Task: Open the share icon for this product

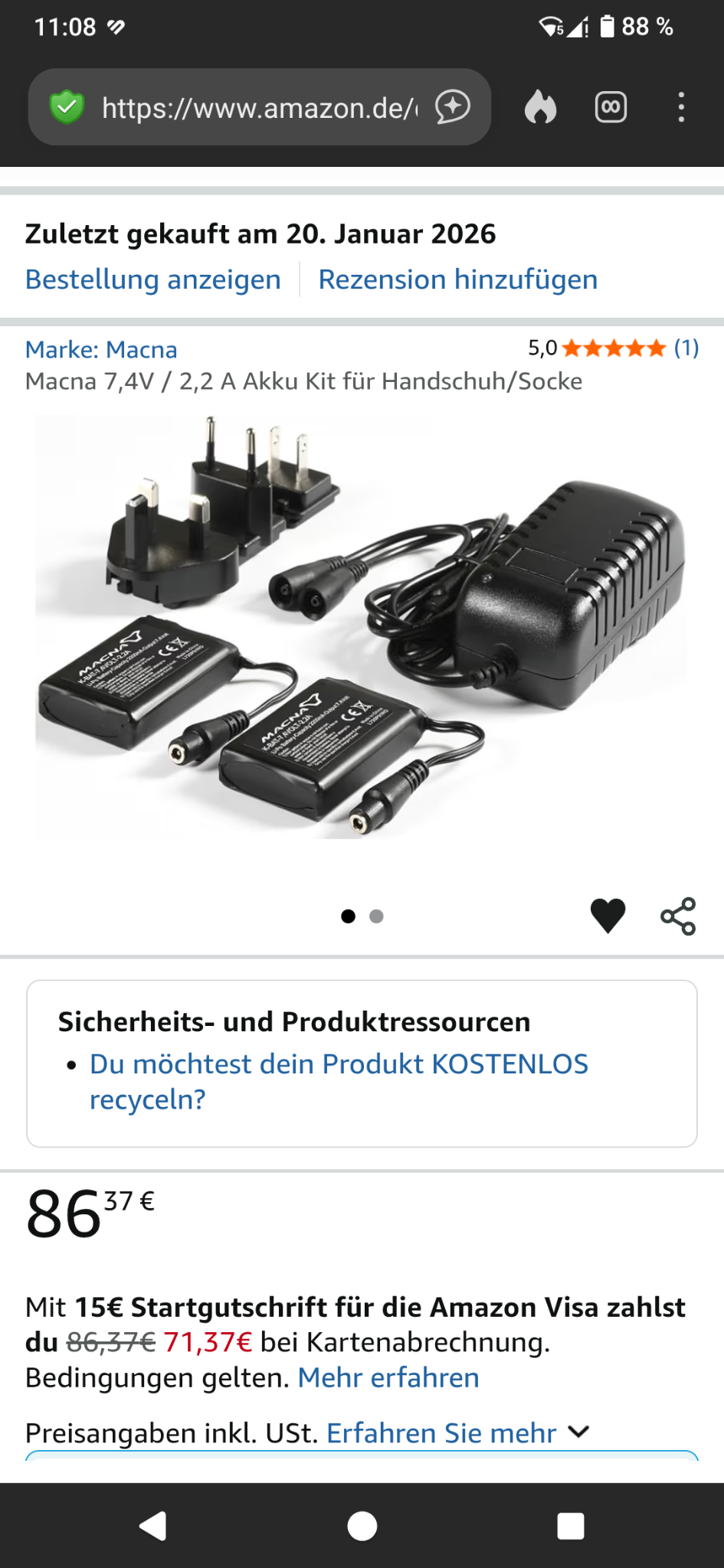Action: [676, 916]
